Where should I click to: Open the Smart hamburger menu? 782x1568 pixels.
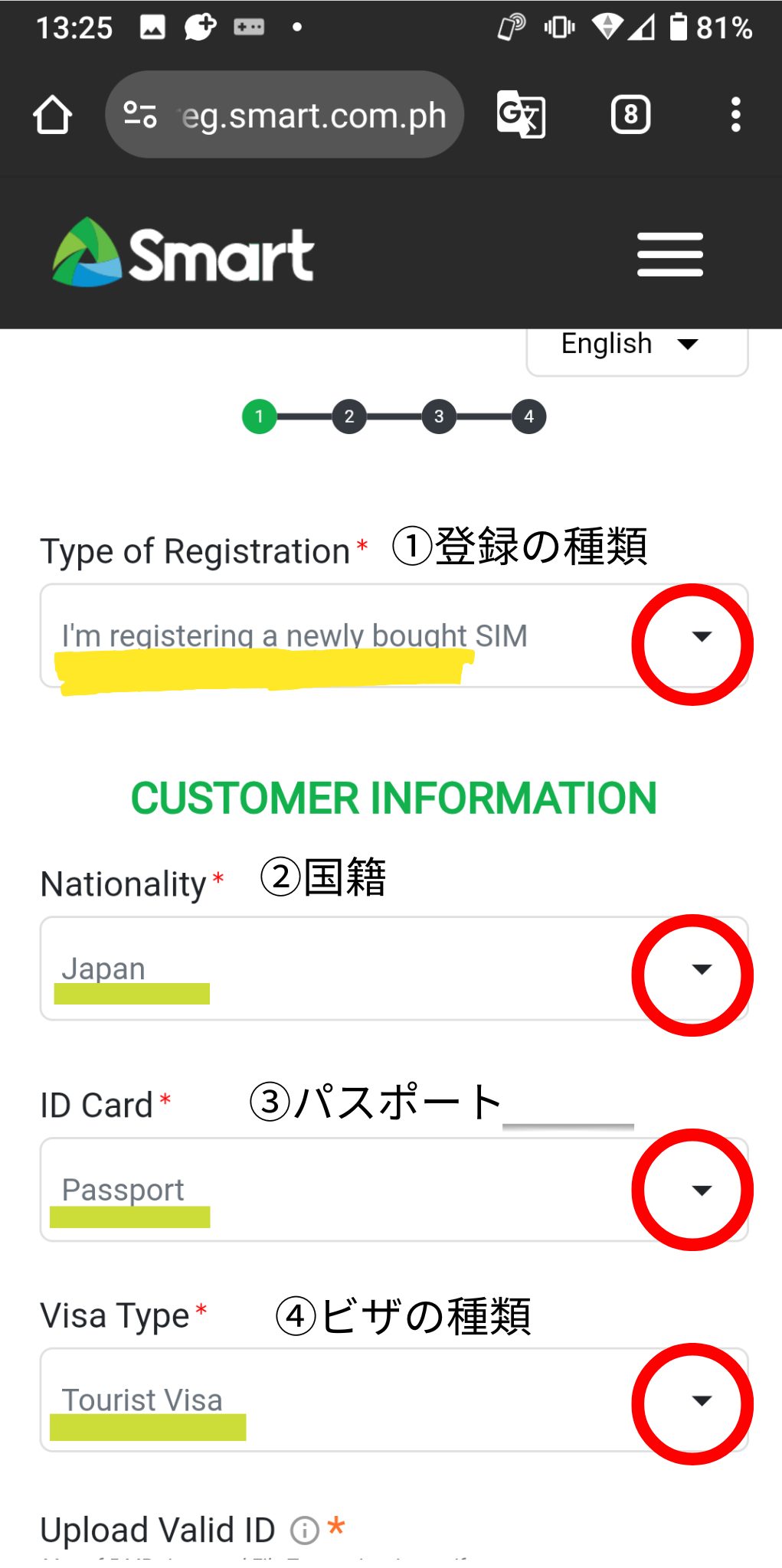pyautogui.click(x=670, y=254)
